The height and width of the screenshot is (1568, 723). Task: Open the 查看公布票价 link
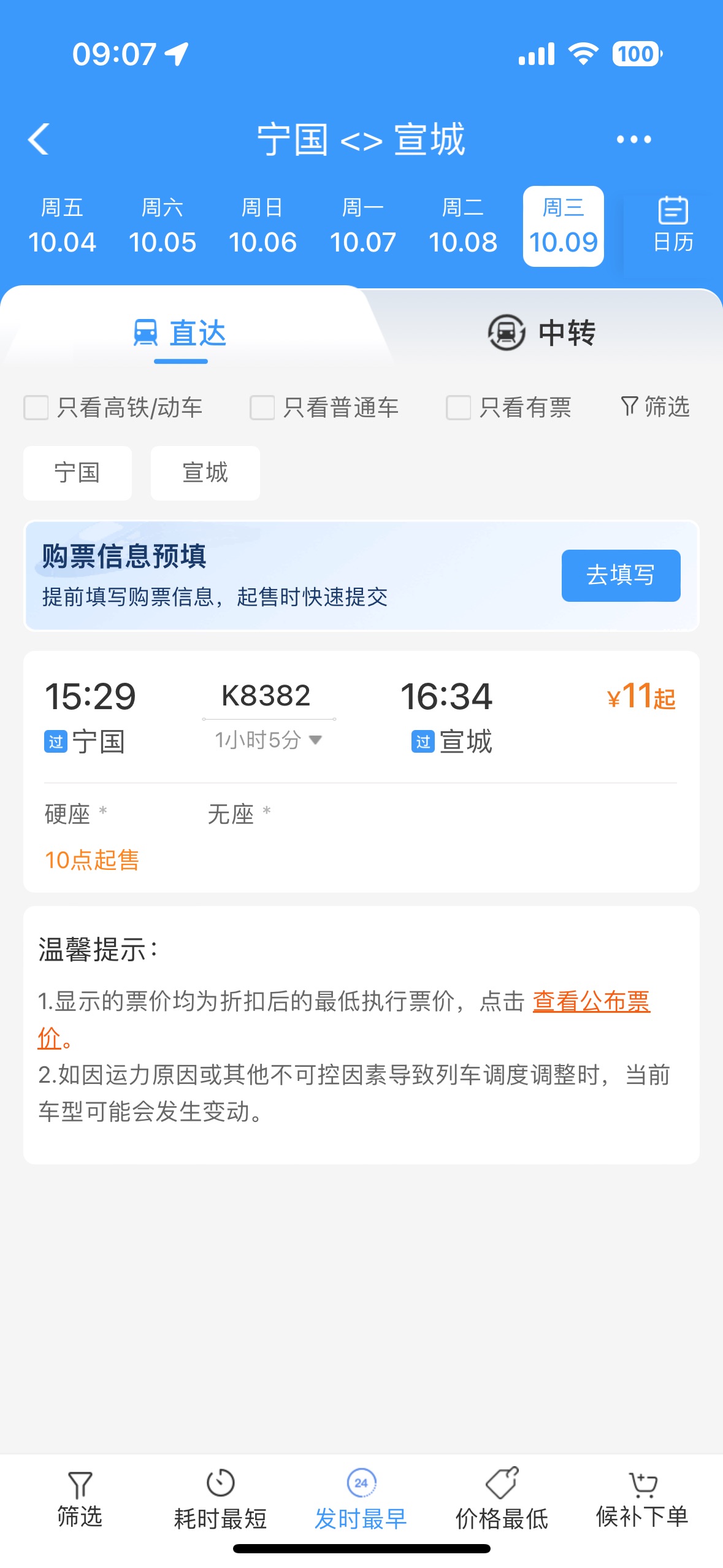[344, 1019]
